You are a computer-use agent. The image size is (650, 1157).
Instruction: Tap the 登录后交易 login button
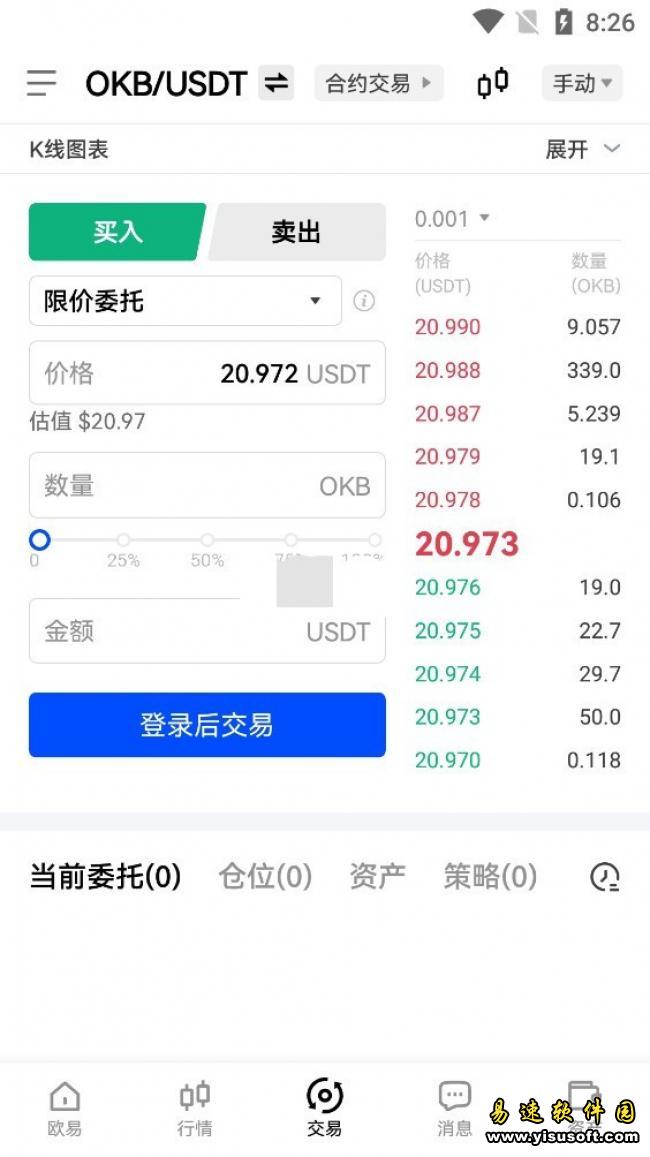pyautogui.click(x=207, y=724)
